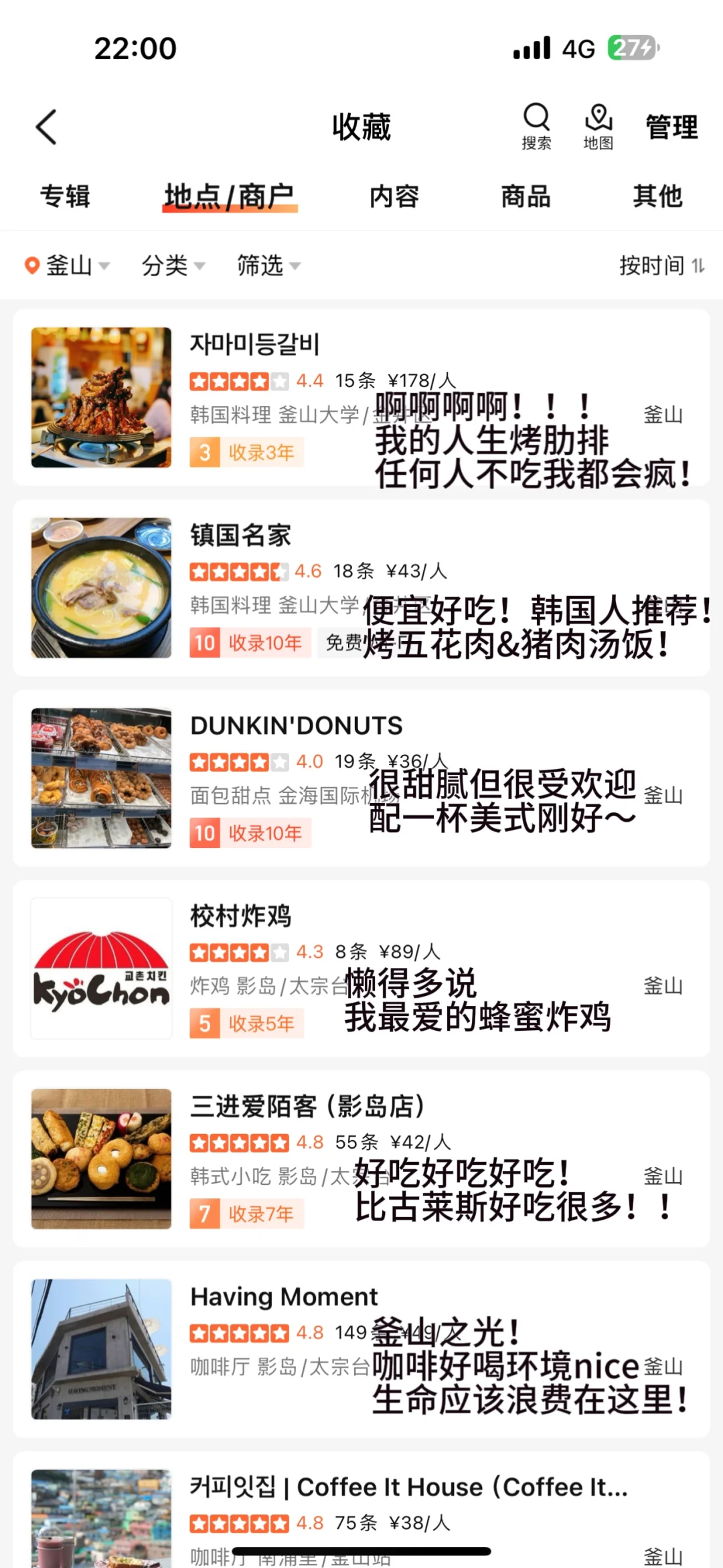Show the 商品 tab
723x1568 pixels.
(526, 196)
